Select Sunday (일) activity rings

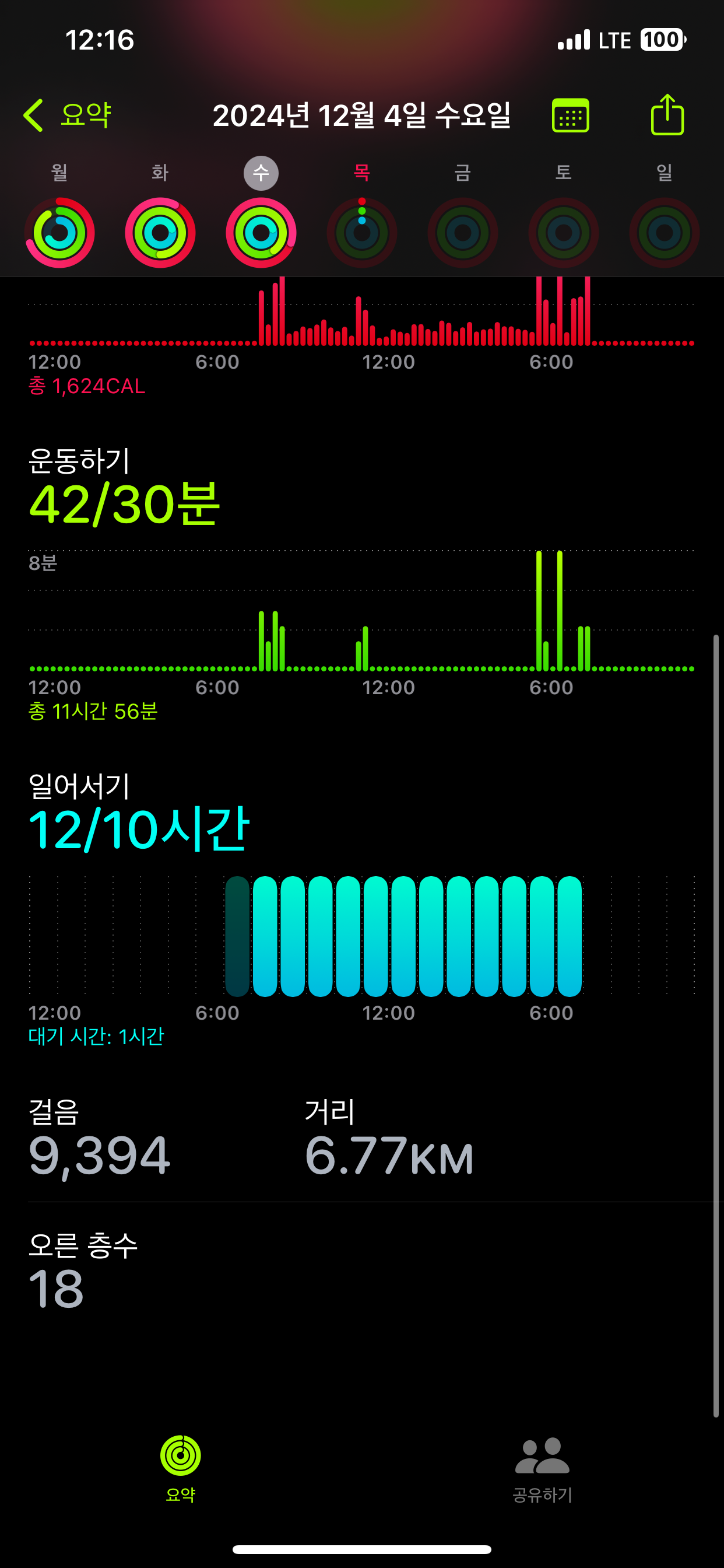(664, 233)
